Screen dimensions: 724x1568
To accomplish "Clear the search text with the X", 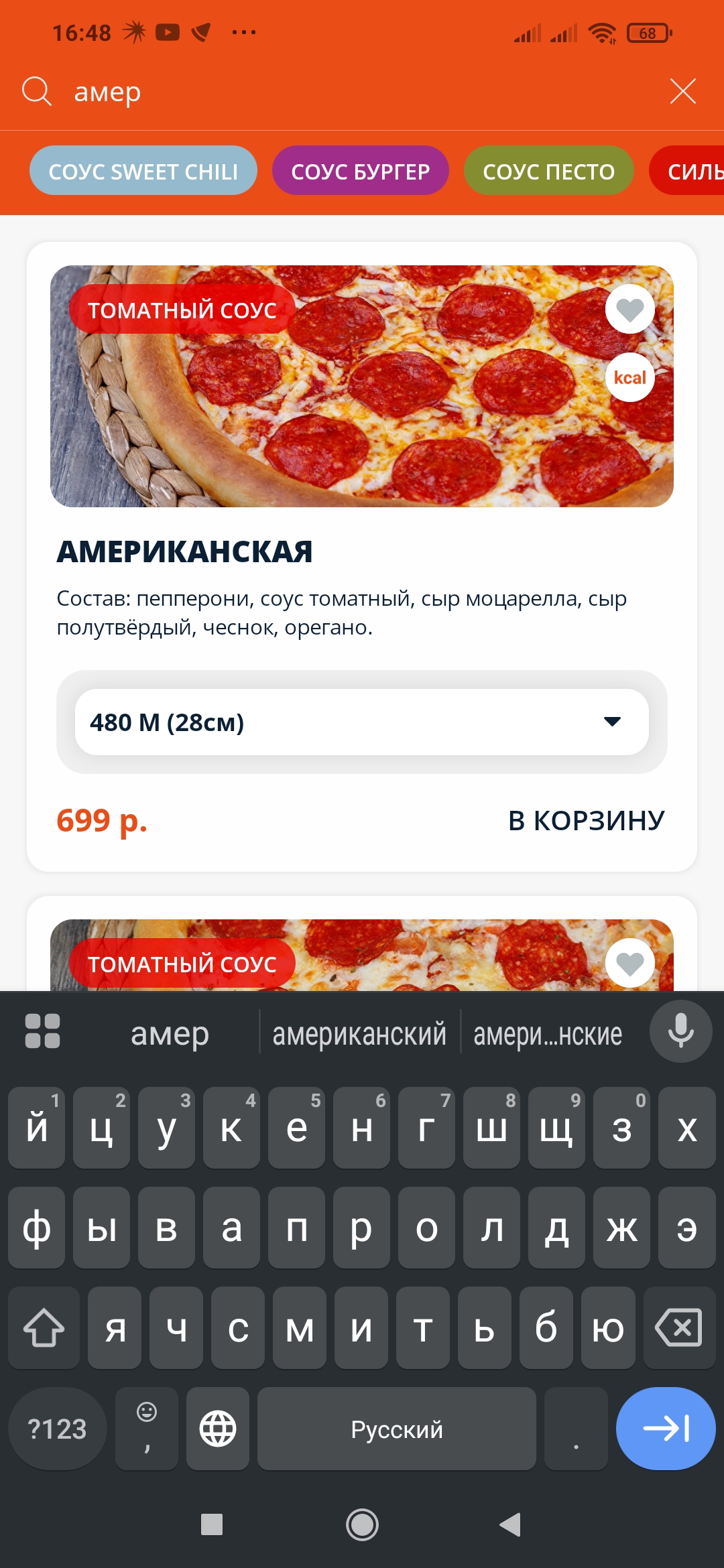I will [682, 91].
